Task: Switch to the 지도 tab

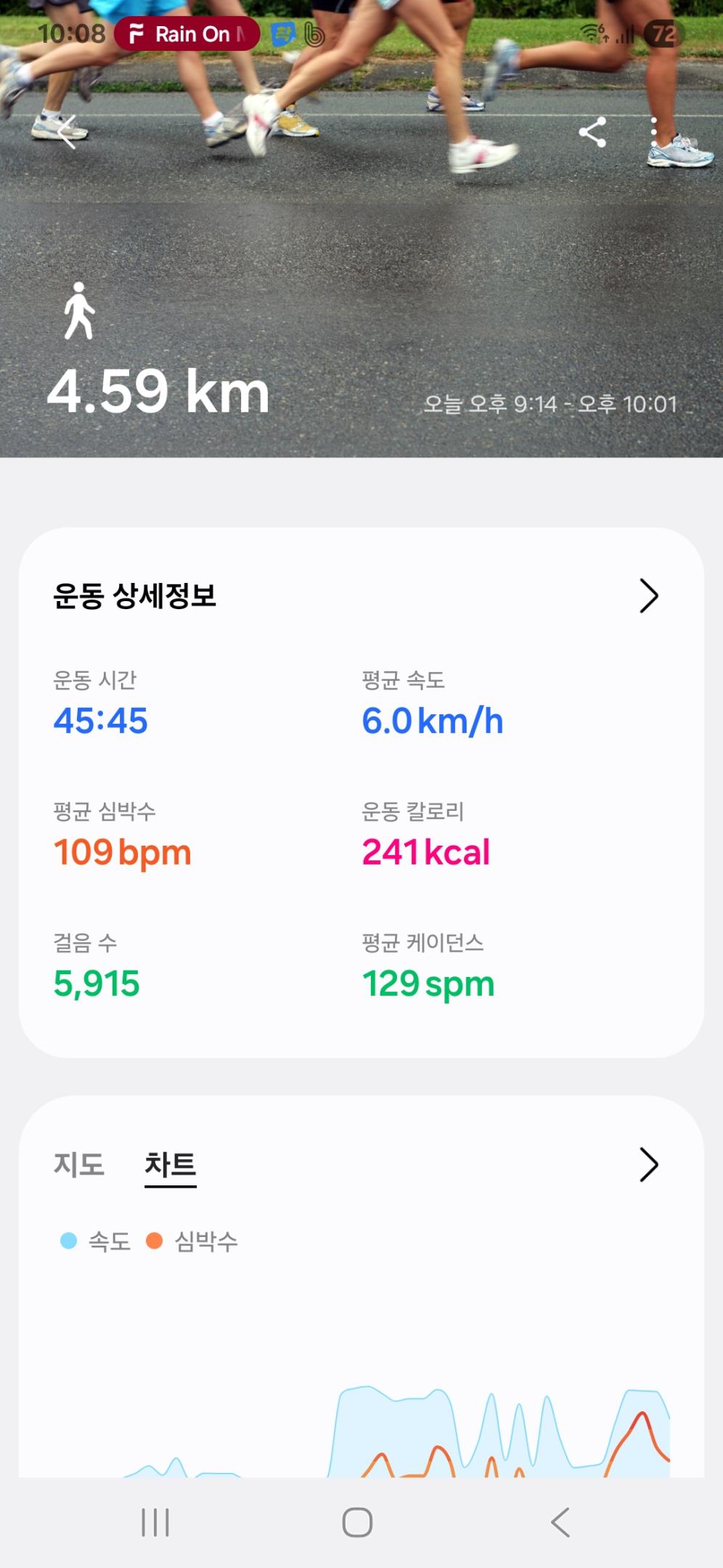Action: pos(79,1164)
